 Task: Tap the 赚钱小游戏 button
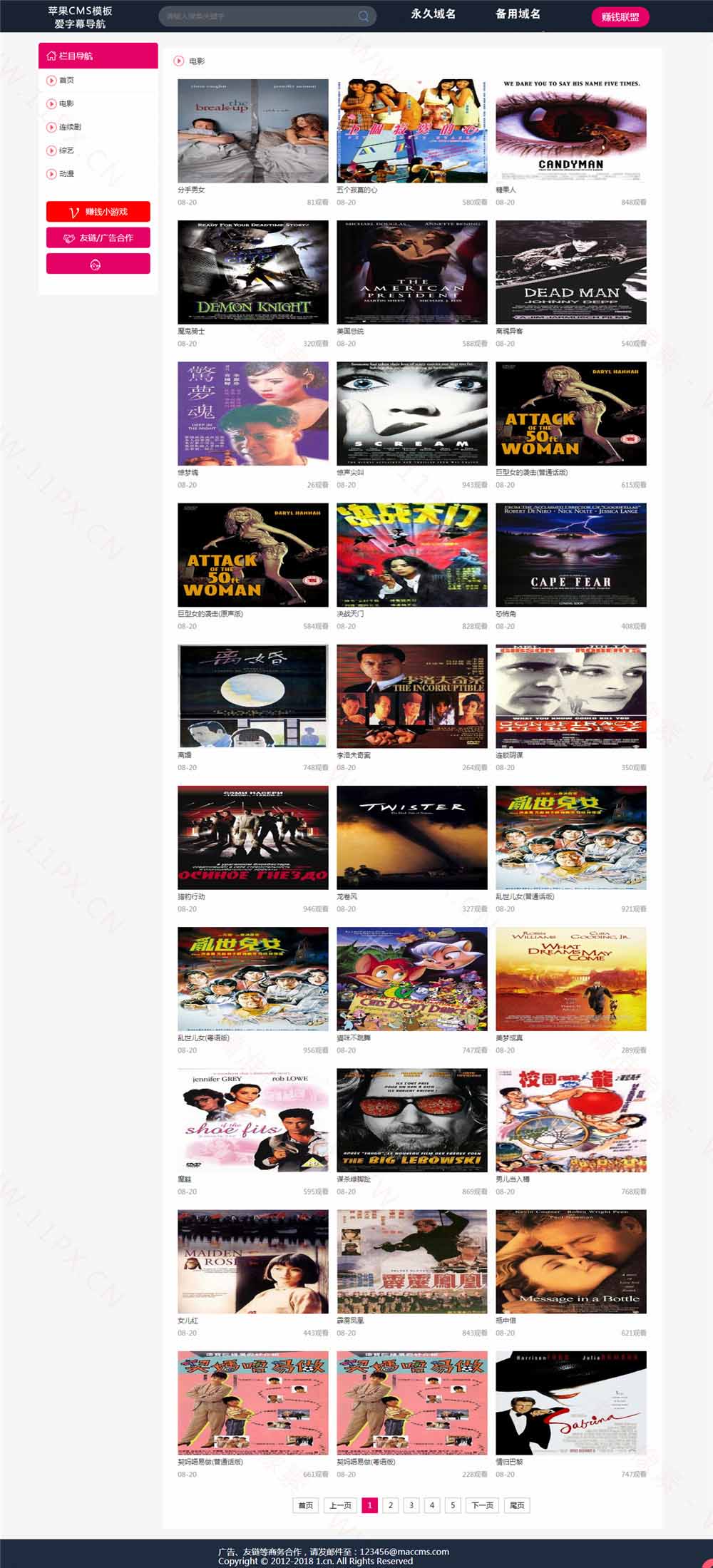98,212
